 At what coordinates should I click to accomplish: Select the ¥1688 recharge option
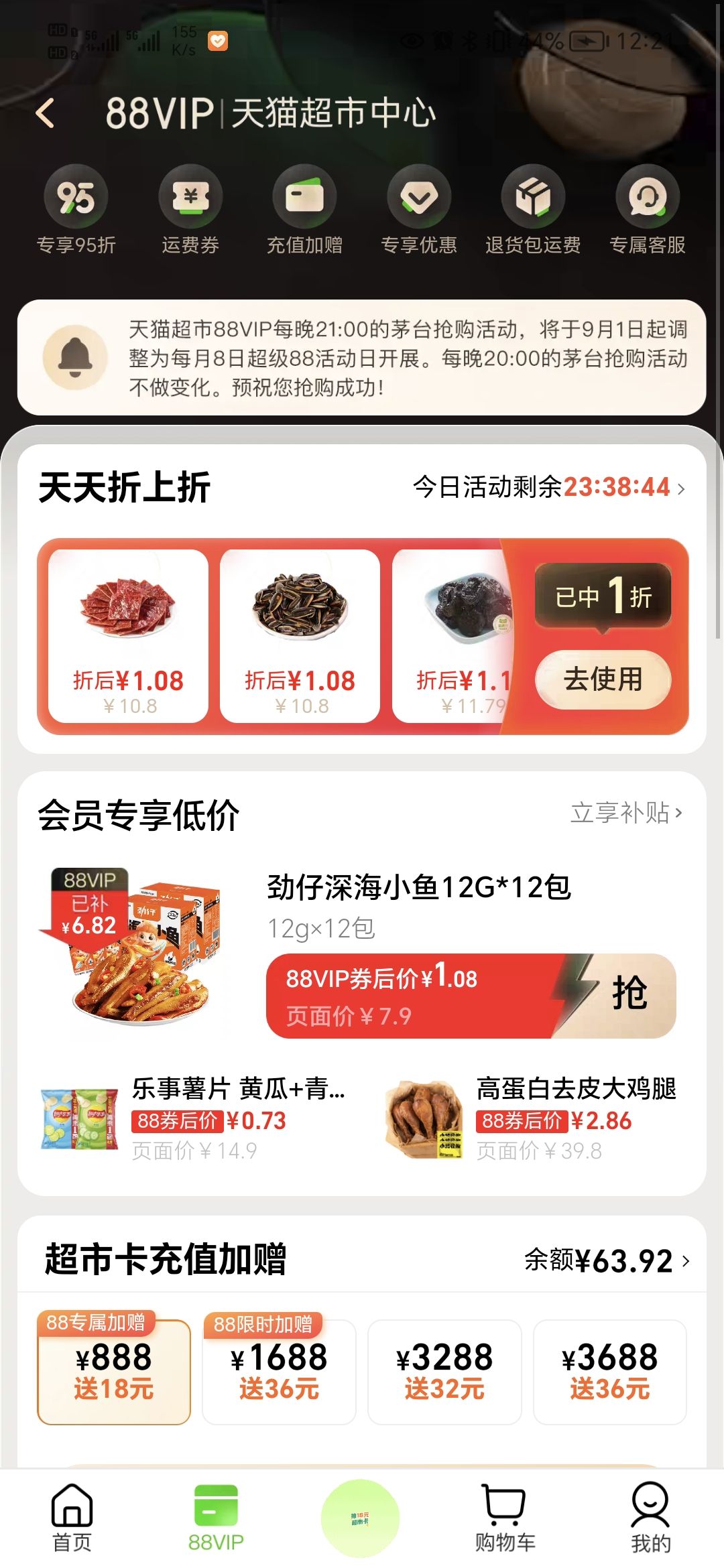(279, 1371)
